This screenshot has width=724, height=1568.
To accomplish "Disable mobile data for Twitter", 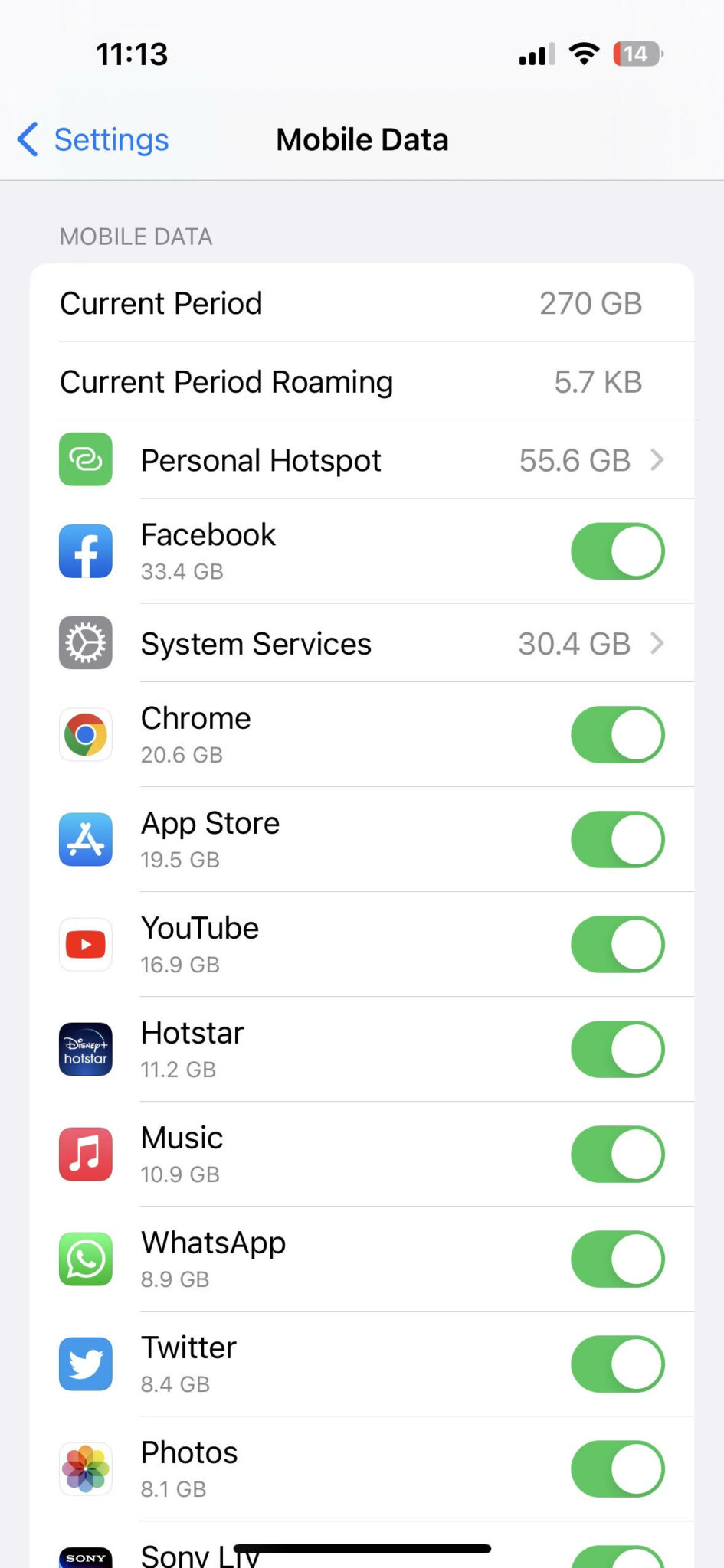I will pos(618,1364).
